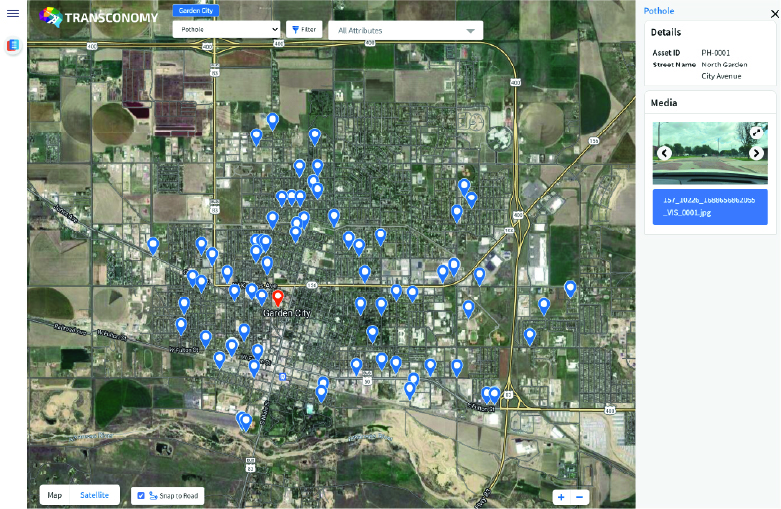Tap the Filter button
Viewport: 781px width, 509px height.
[303, 30]
